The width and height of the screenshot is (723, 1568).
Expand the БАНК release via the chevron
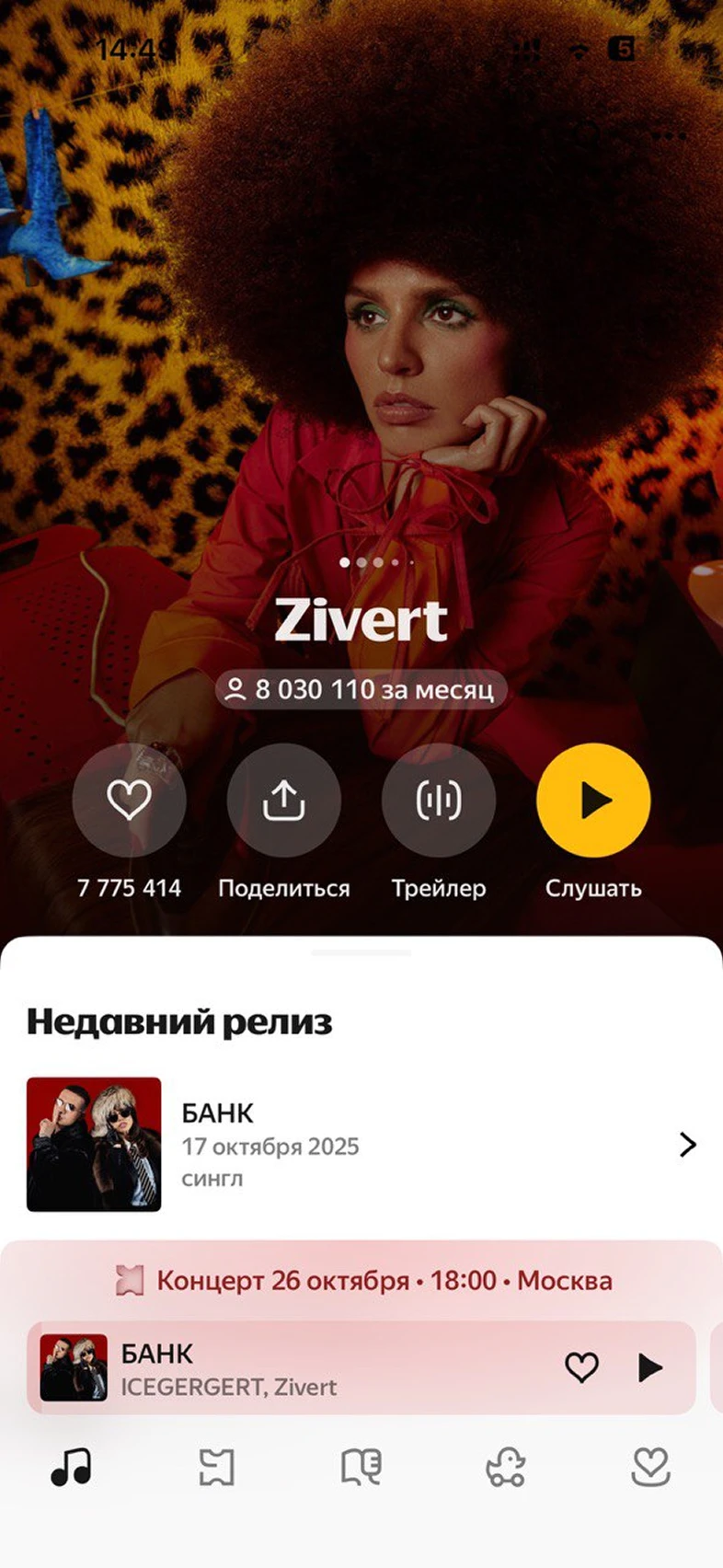[x=686, y=1145]
